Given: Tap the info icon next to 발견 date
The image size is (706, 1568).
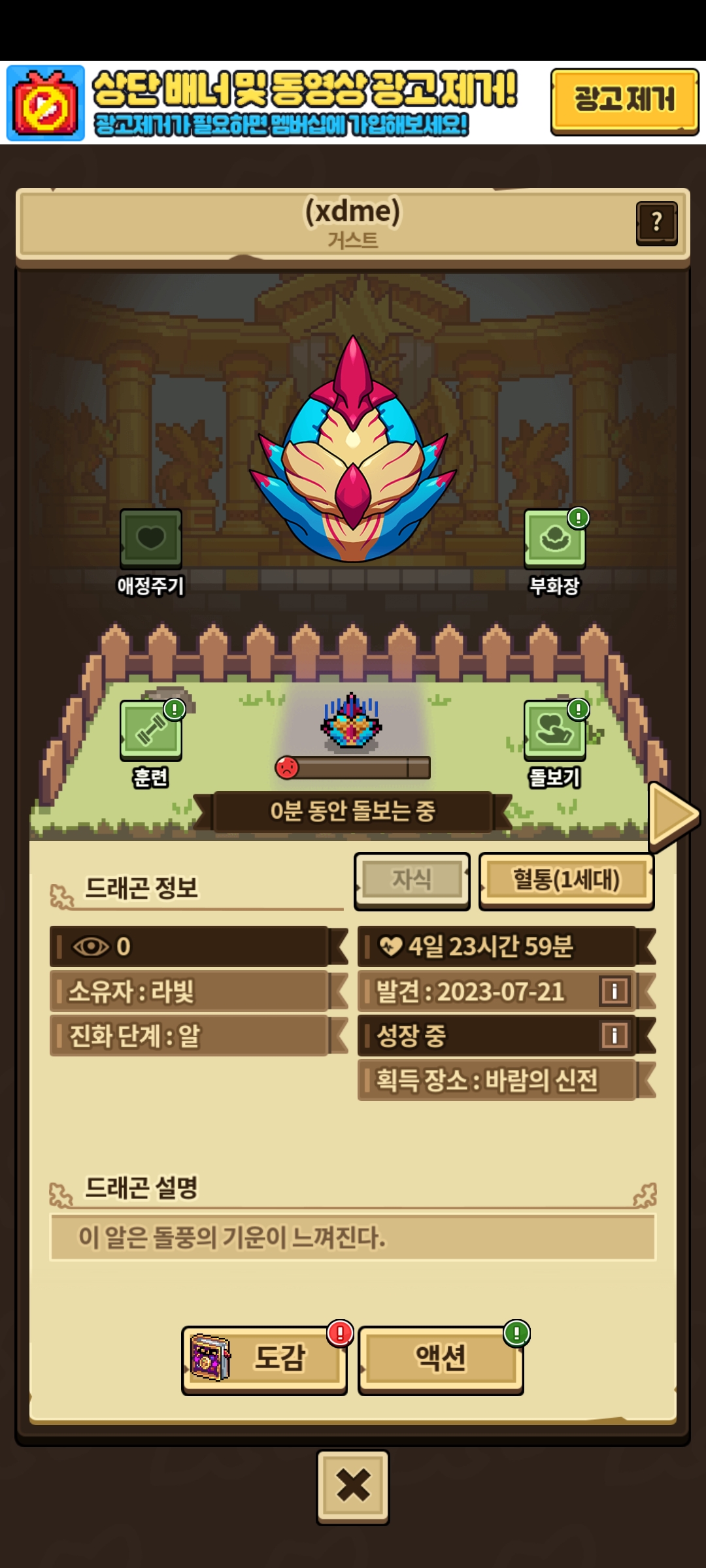Looking at the screenshot, I should point(614,991).
